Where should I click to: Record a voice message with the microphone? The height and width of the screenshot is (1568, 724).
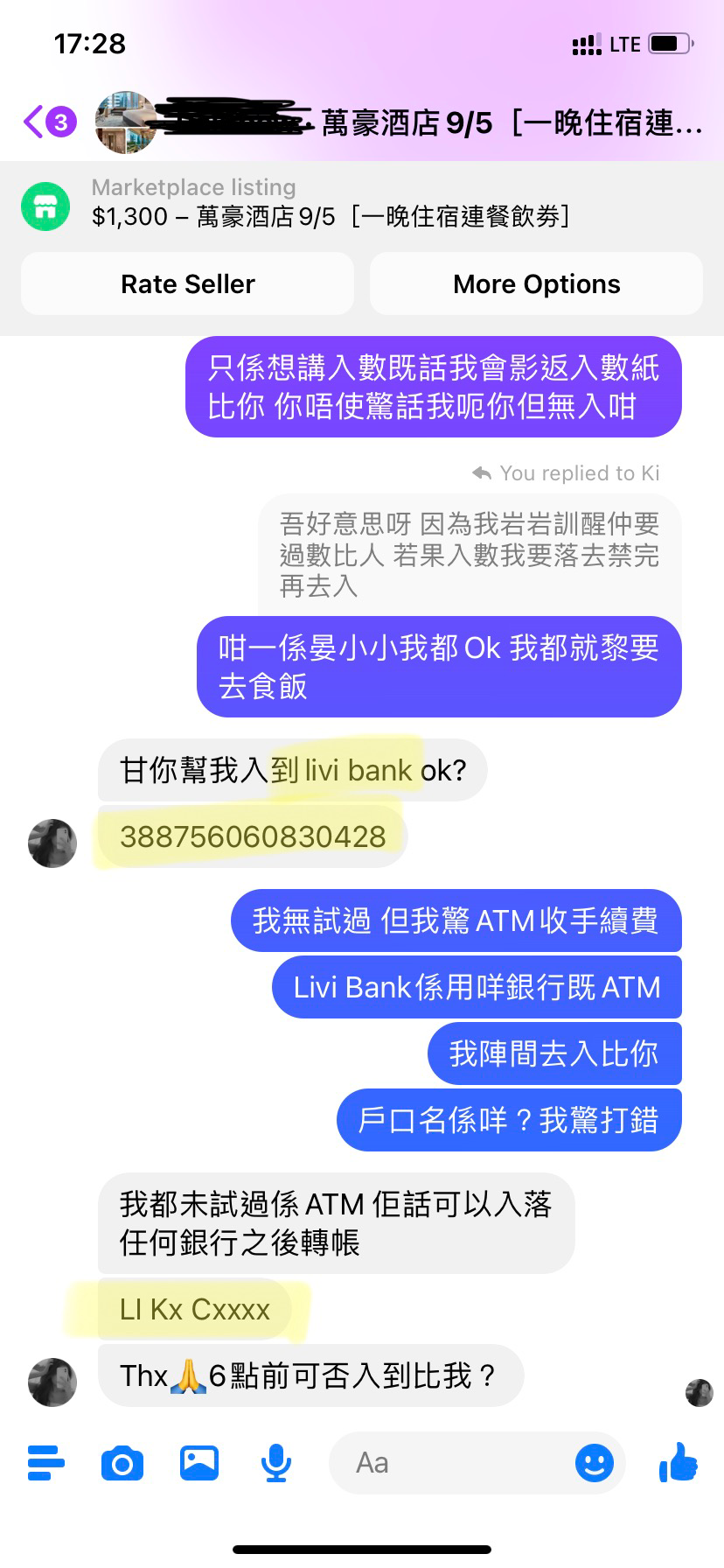pos(276,1463)
